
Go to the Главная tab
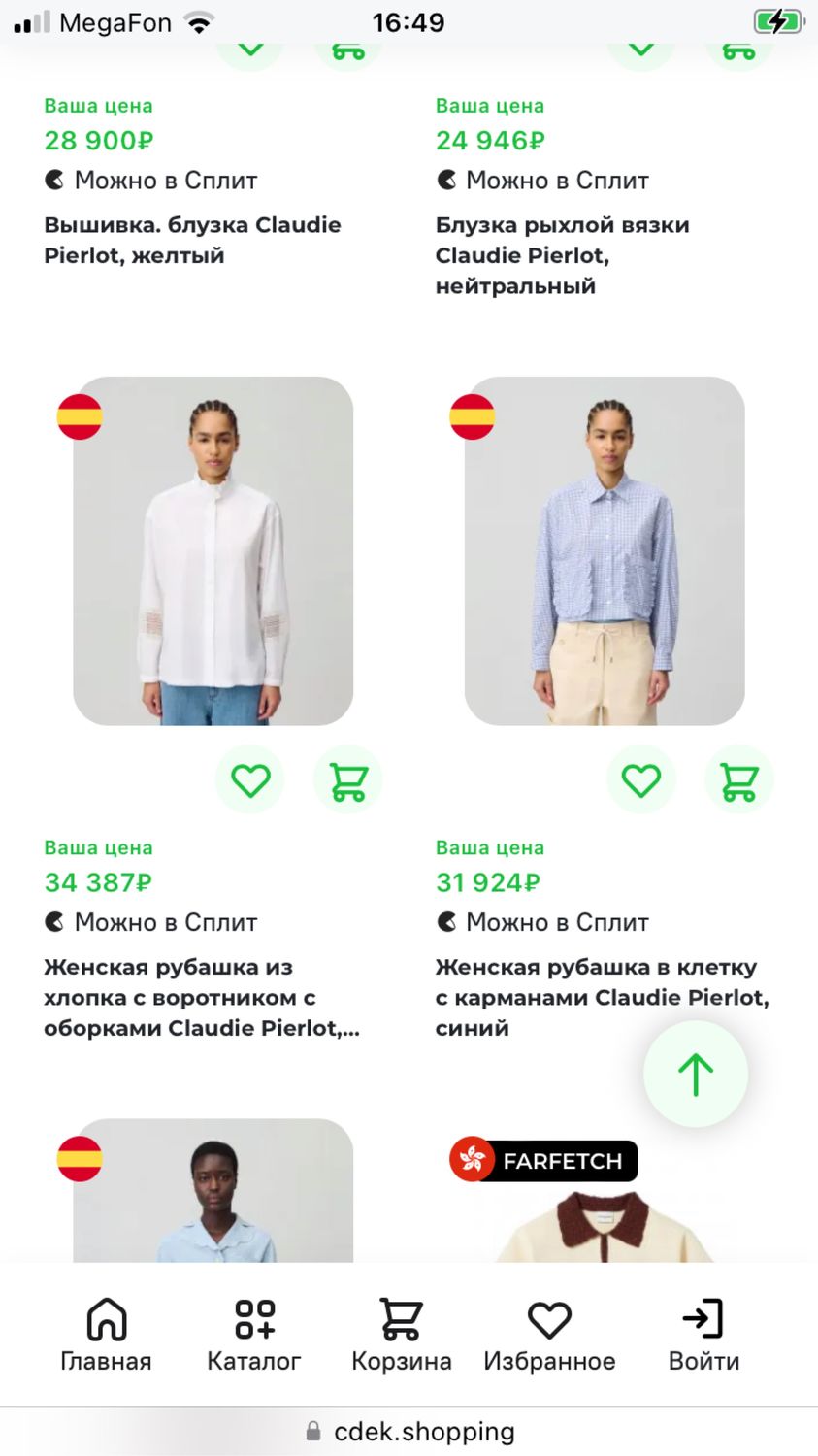pos(107,1336)
